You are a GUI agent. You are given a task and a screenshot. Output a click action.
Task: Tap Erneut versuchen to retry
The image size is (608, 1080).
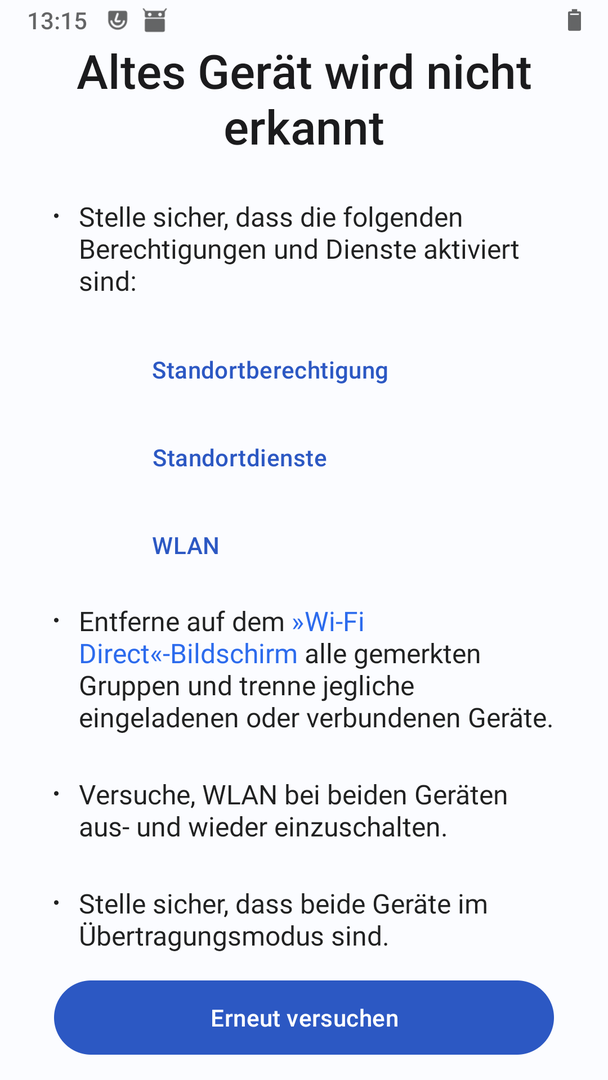(x=304, y=1018)
